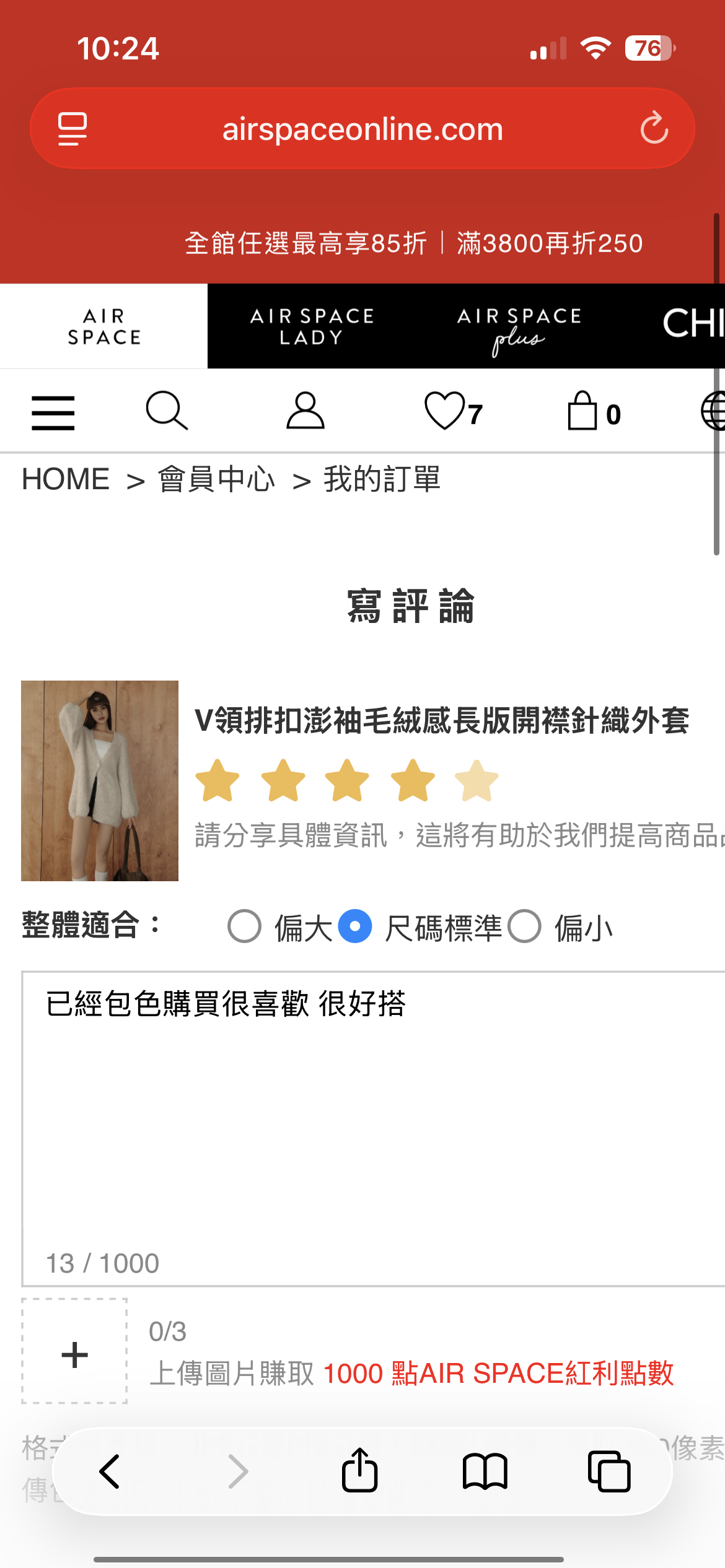
Task: Open the browser share sheet
Action: [x=359, y=1471]
